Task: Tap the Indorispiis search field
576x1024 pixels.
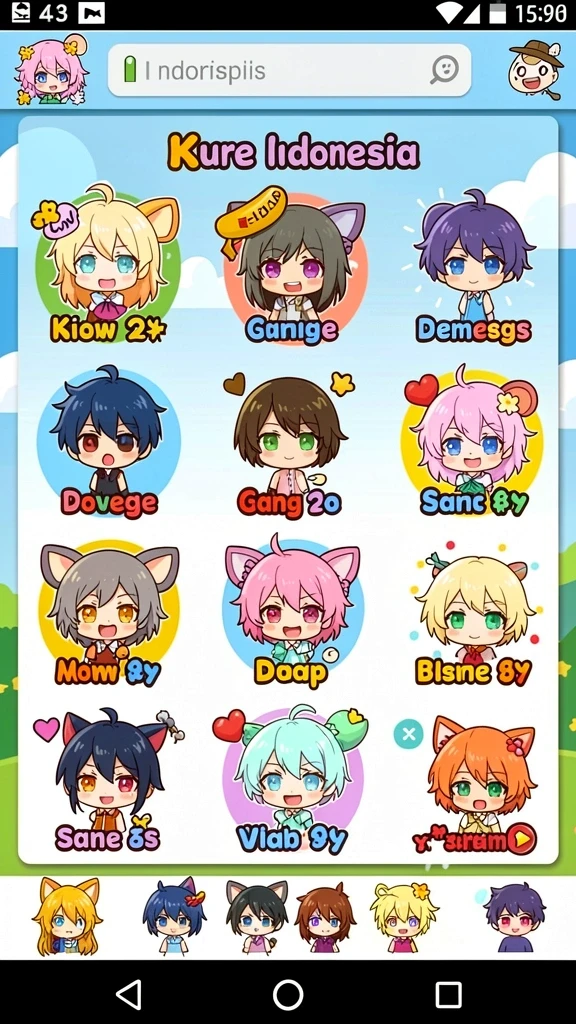Action: coord(289,70)
